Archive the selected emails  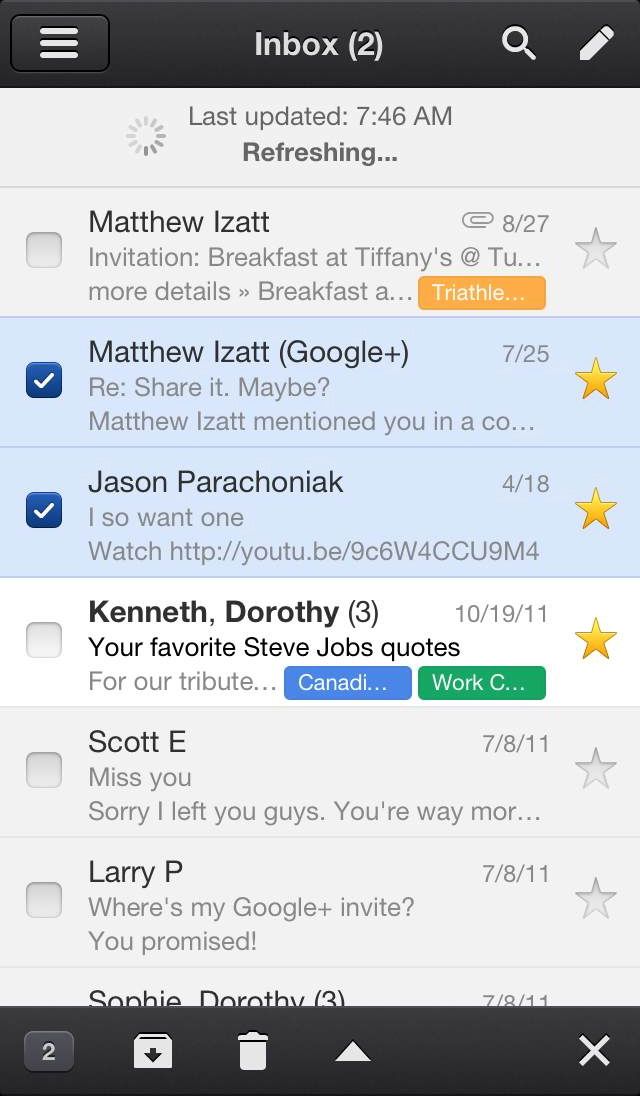(x=152, y=1051)
